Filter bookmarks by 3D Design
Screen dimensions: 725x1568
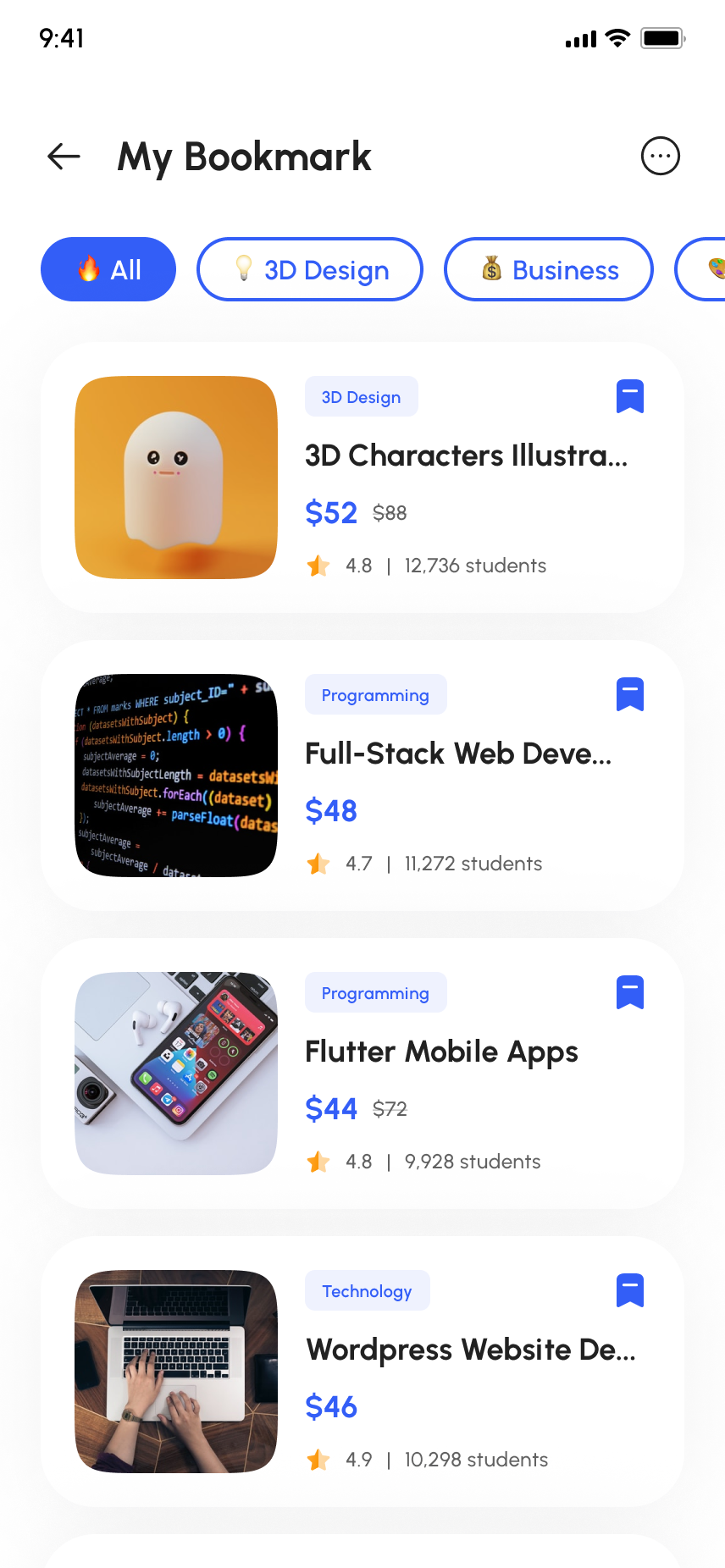point(310,269)
